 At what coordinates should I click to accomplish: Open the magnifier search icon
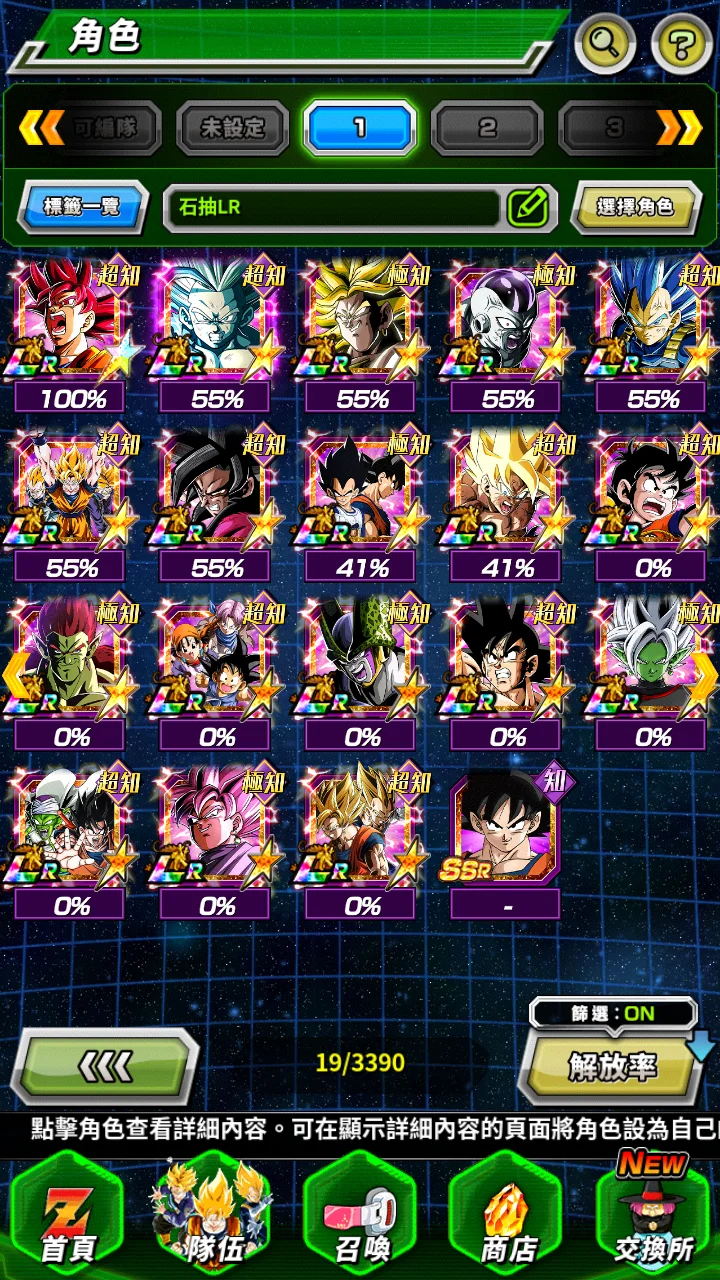click(x=606, y=44)
